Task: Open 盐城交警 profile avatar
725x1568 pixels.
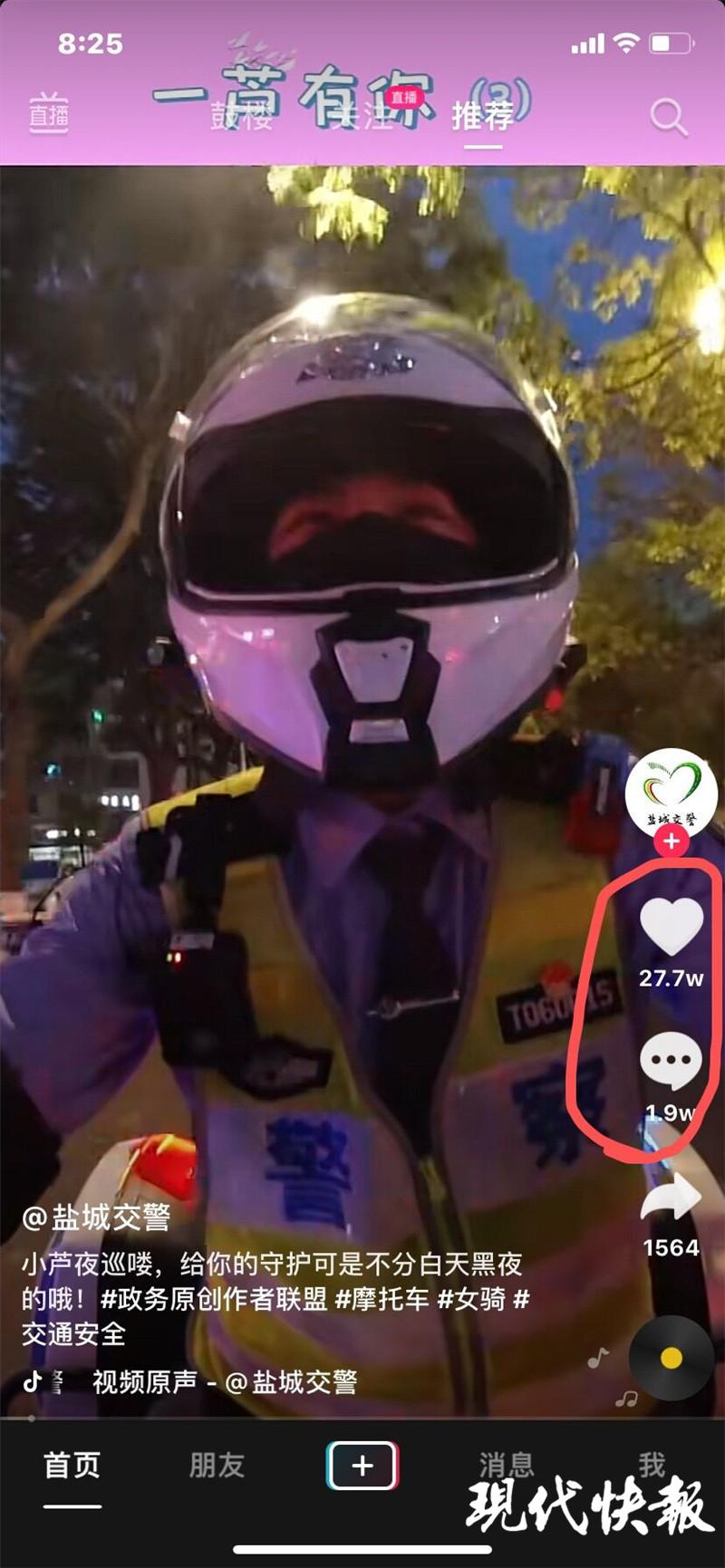Action: (671, 793)
